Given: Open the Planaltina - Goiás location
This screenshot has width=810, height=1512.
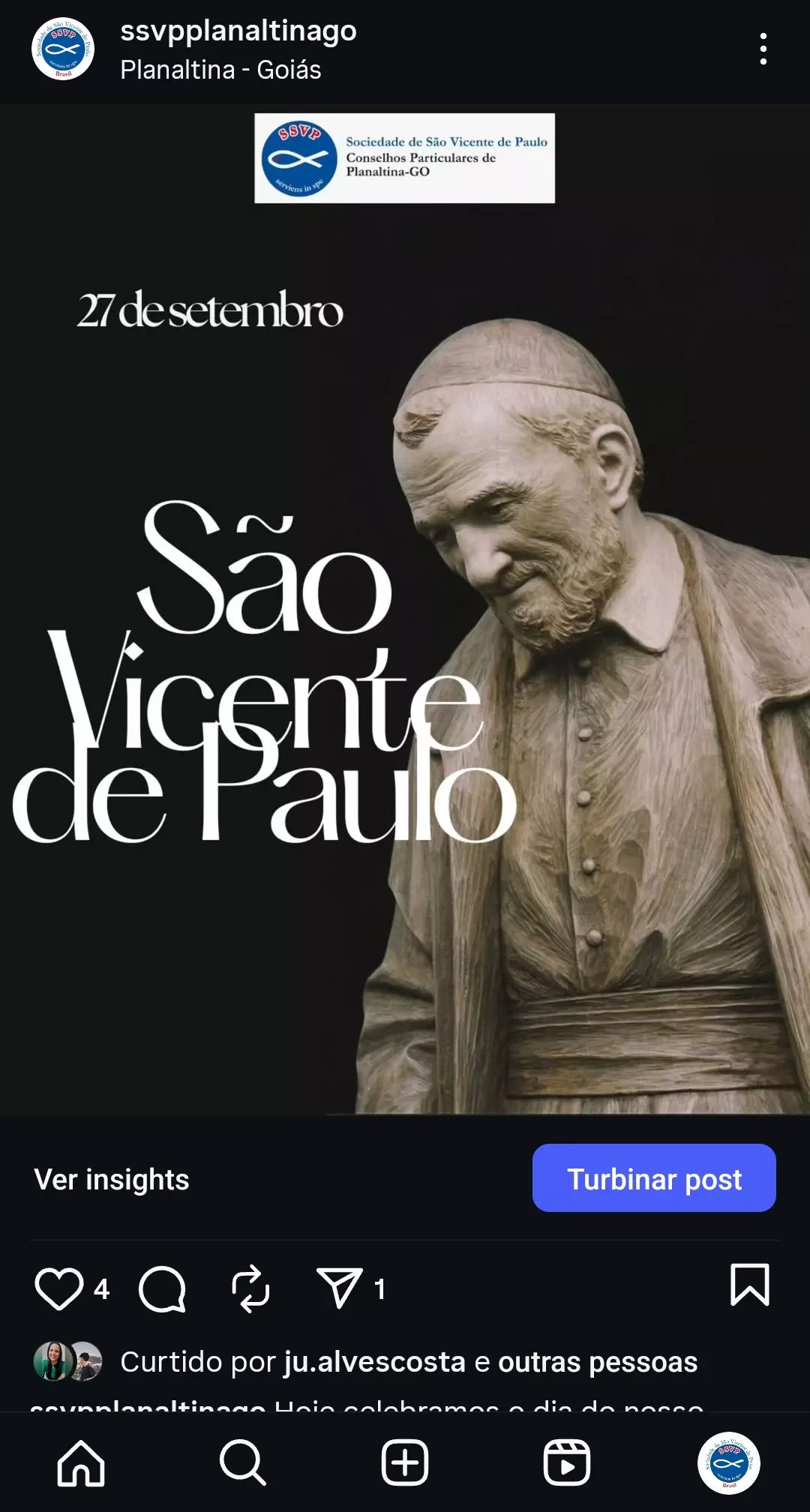Looking at the screenshot, I should point(220,70).
